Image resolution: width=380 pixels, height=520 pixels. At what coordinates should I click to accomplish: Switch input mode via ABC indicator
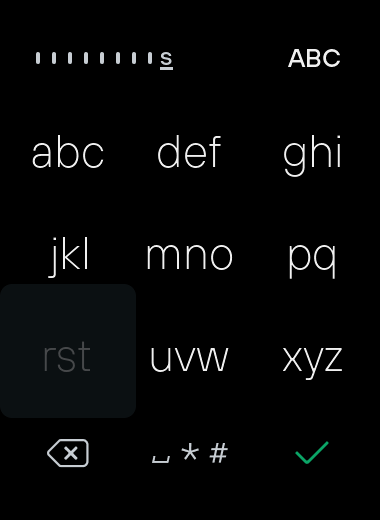coord(314,58)
